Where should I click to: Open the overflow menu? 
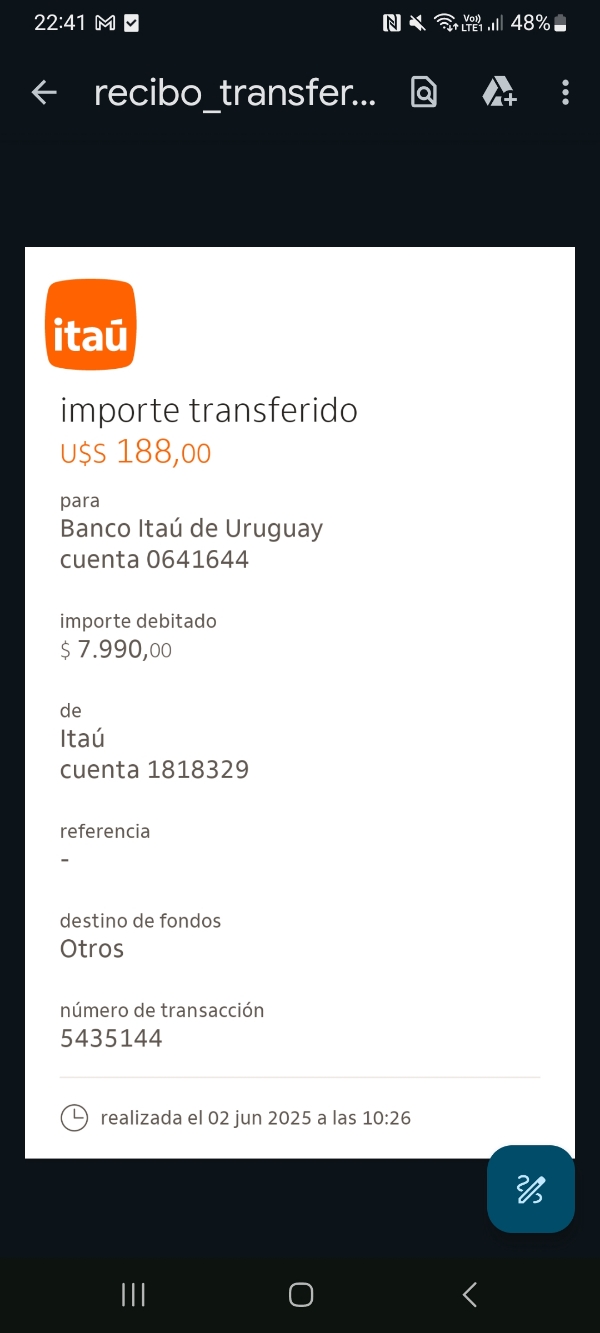pos(565,93)
